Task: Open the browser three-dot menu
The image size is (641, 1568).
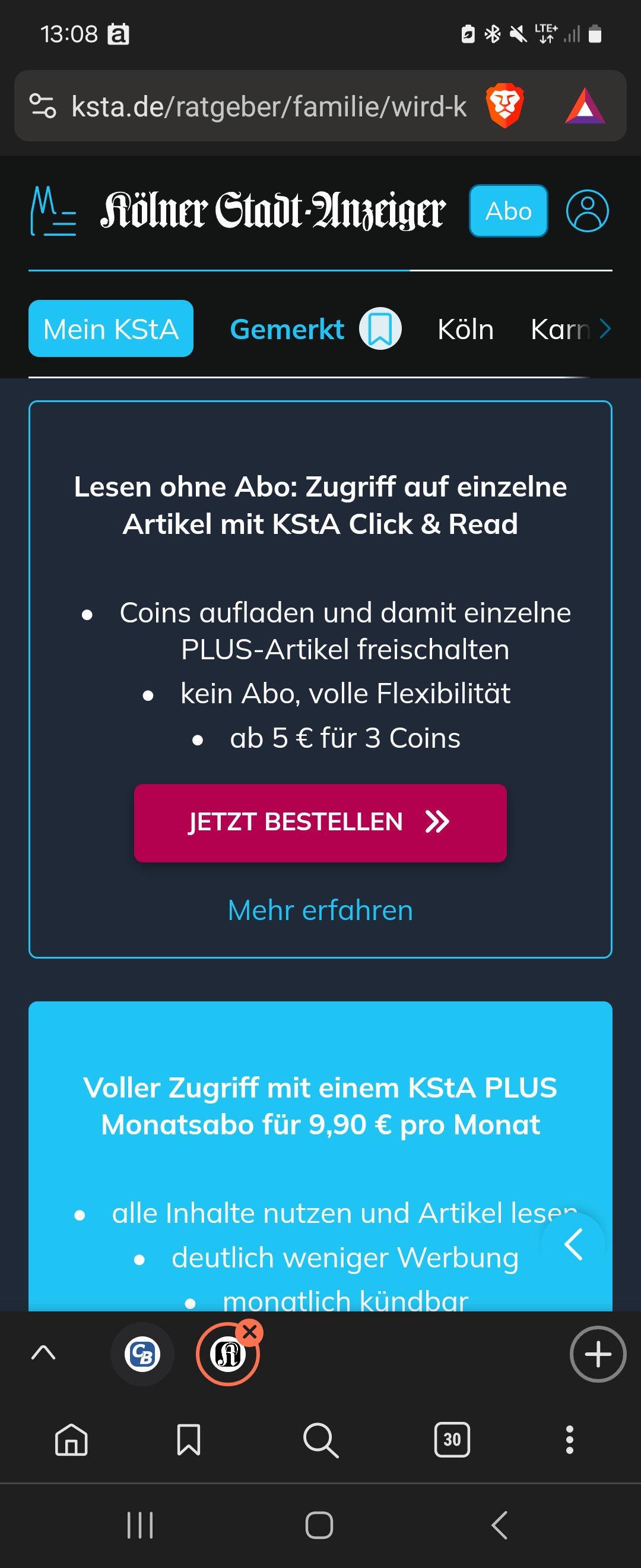Action: pyautogui.click(x=569, y=1440)
